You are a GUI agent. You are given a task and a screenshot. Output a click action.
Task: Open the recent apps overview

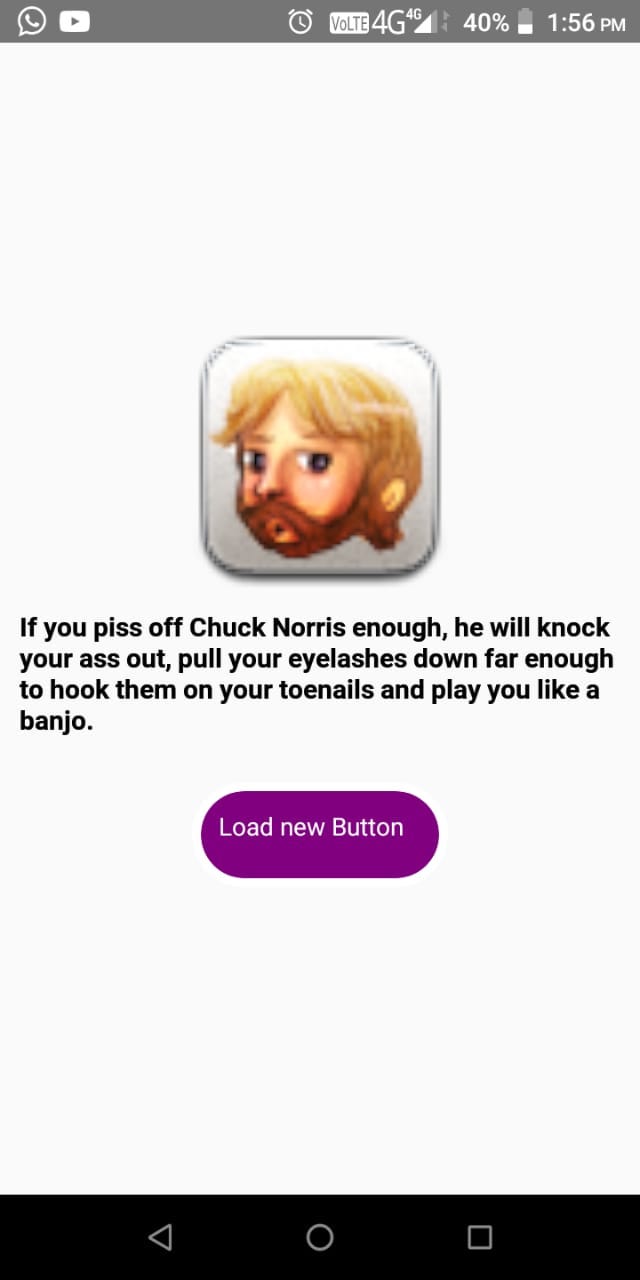[x=479, y=1237]
